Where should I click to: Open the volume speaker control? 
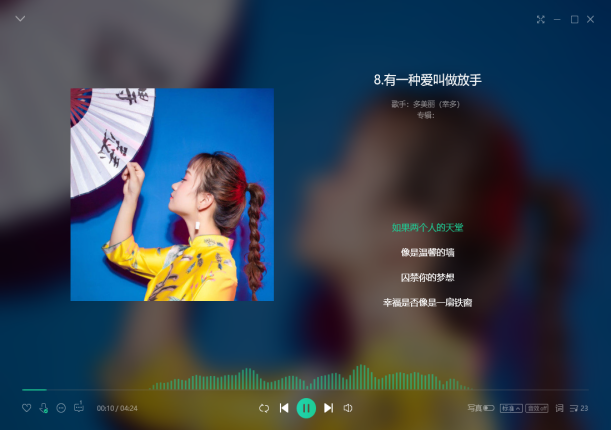[348, 408]
